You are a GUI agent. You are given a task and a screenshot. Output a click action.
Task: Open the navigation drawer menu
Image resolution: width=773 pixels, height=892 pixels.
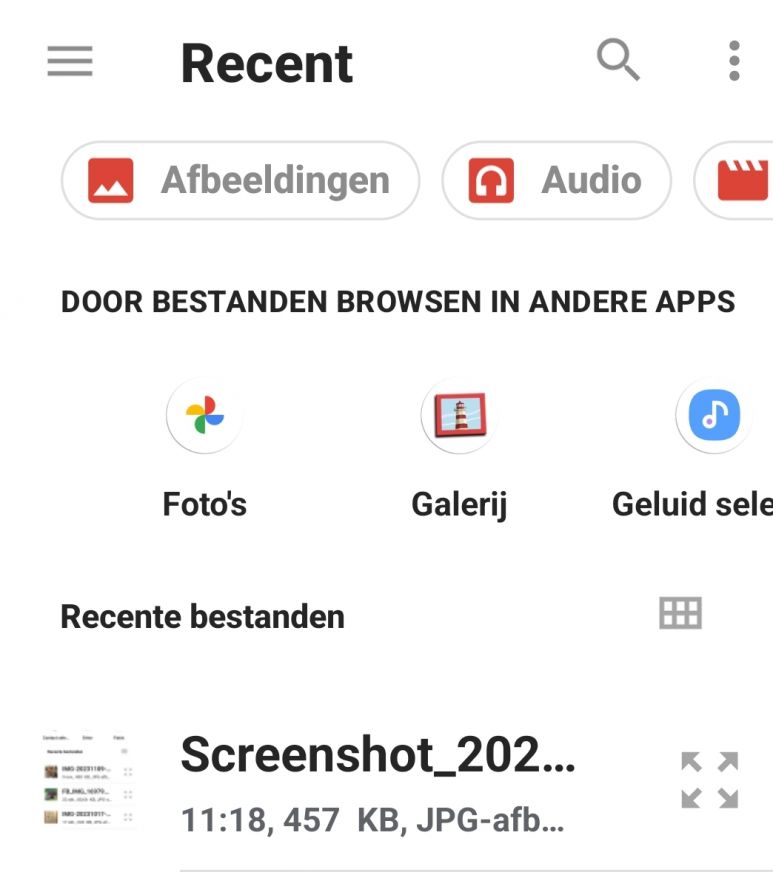(70, 62)
